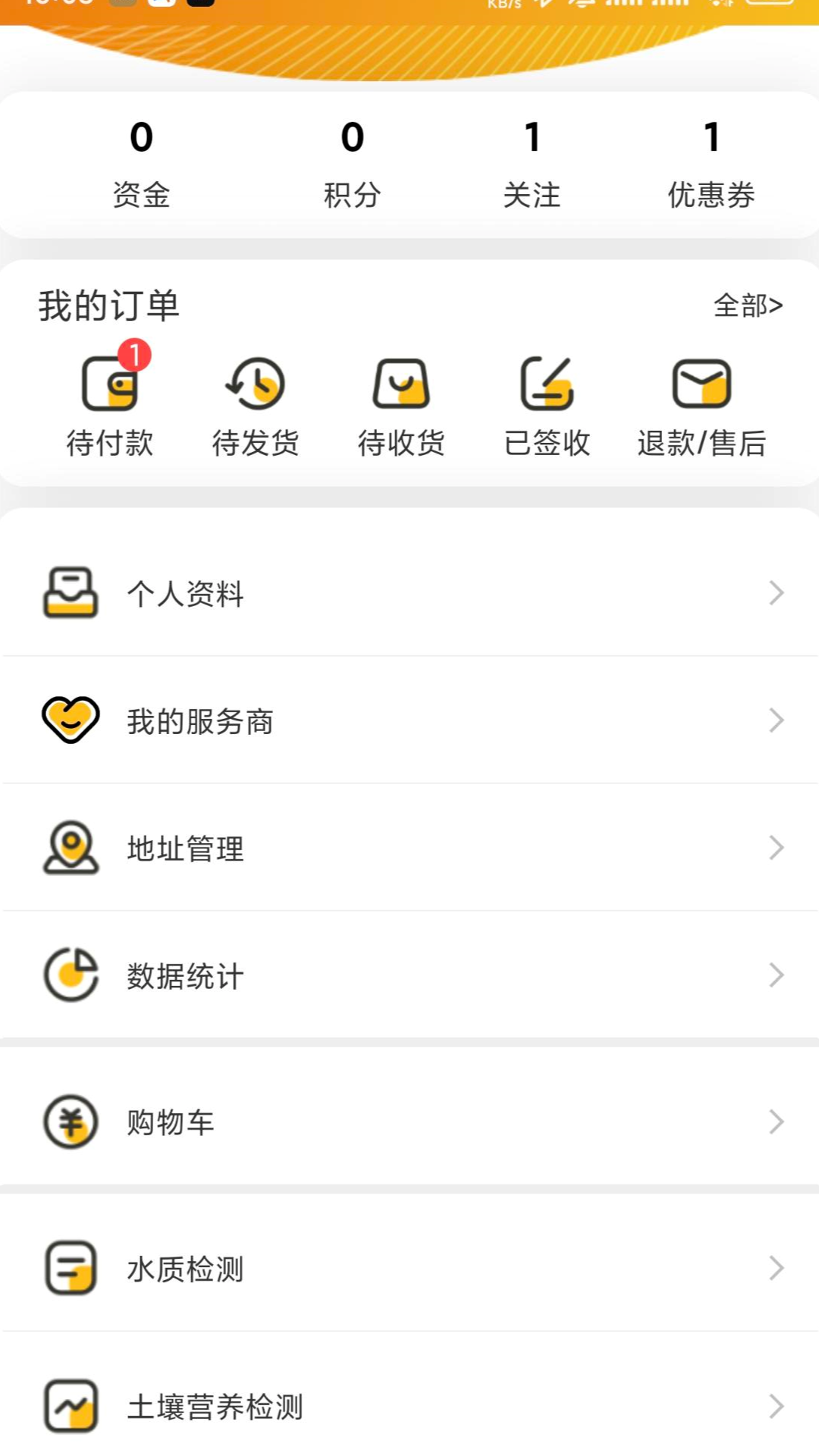
Task: Click the 数据统计 pie chart icon
Action: (x=70, y=975)
